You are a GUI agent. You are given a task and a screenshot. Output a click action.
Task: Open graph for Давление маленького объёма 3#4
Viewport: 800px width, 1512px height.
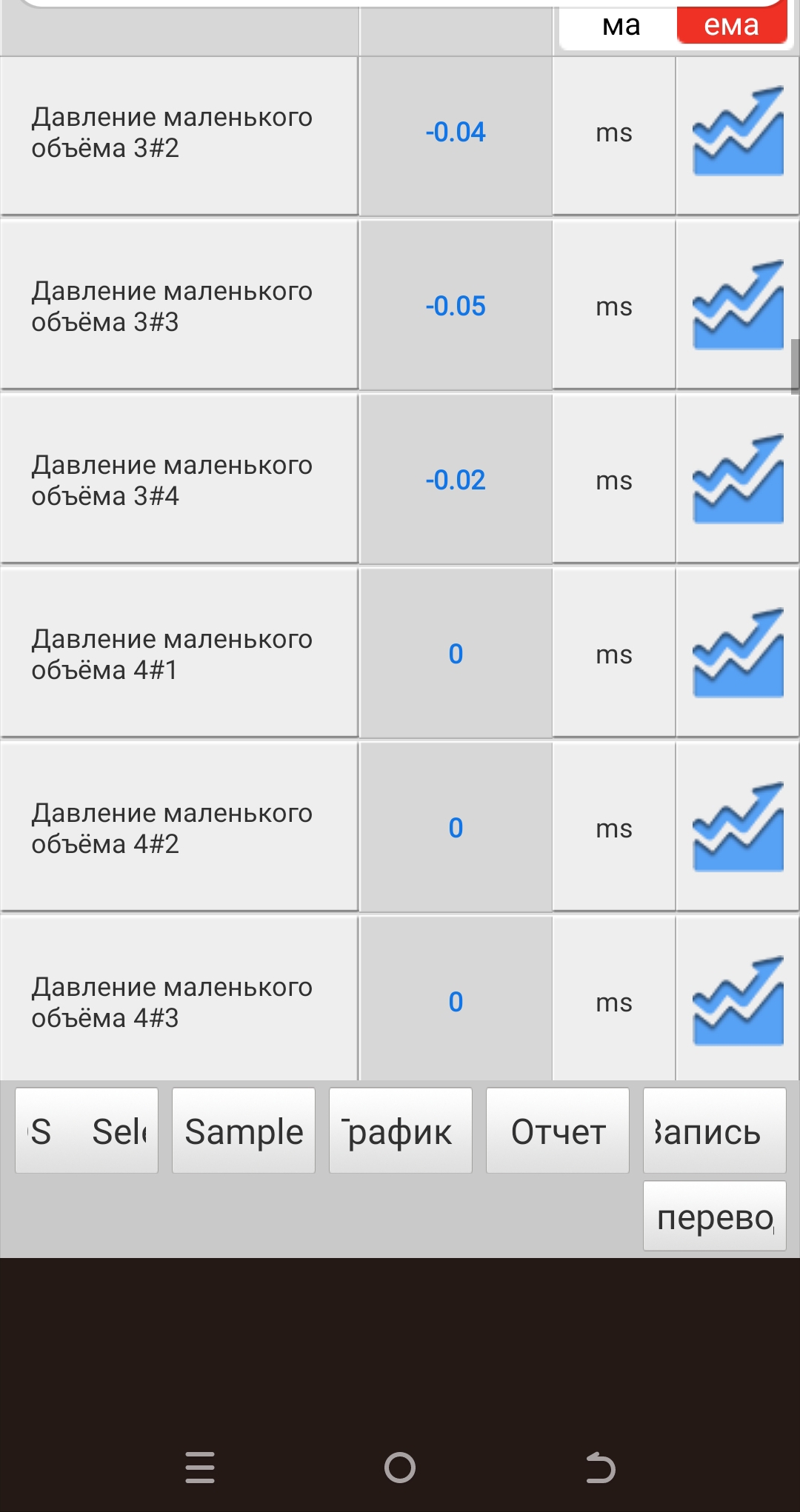coord(738,480)
